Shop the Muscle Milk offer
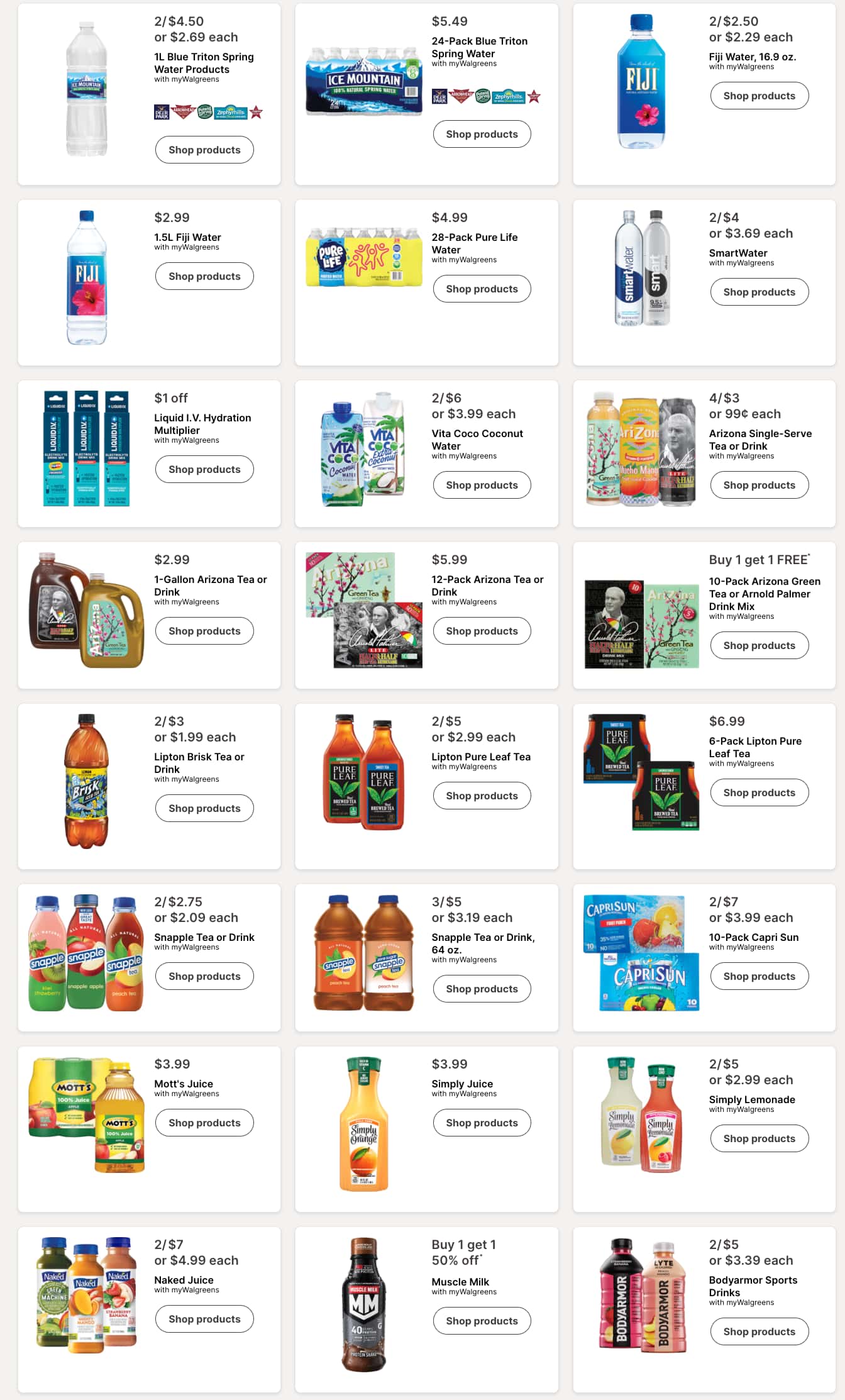This screenshot has width=845, height=1400. [x=482, y=1321]
